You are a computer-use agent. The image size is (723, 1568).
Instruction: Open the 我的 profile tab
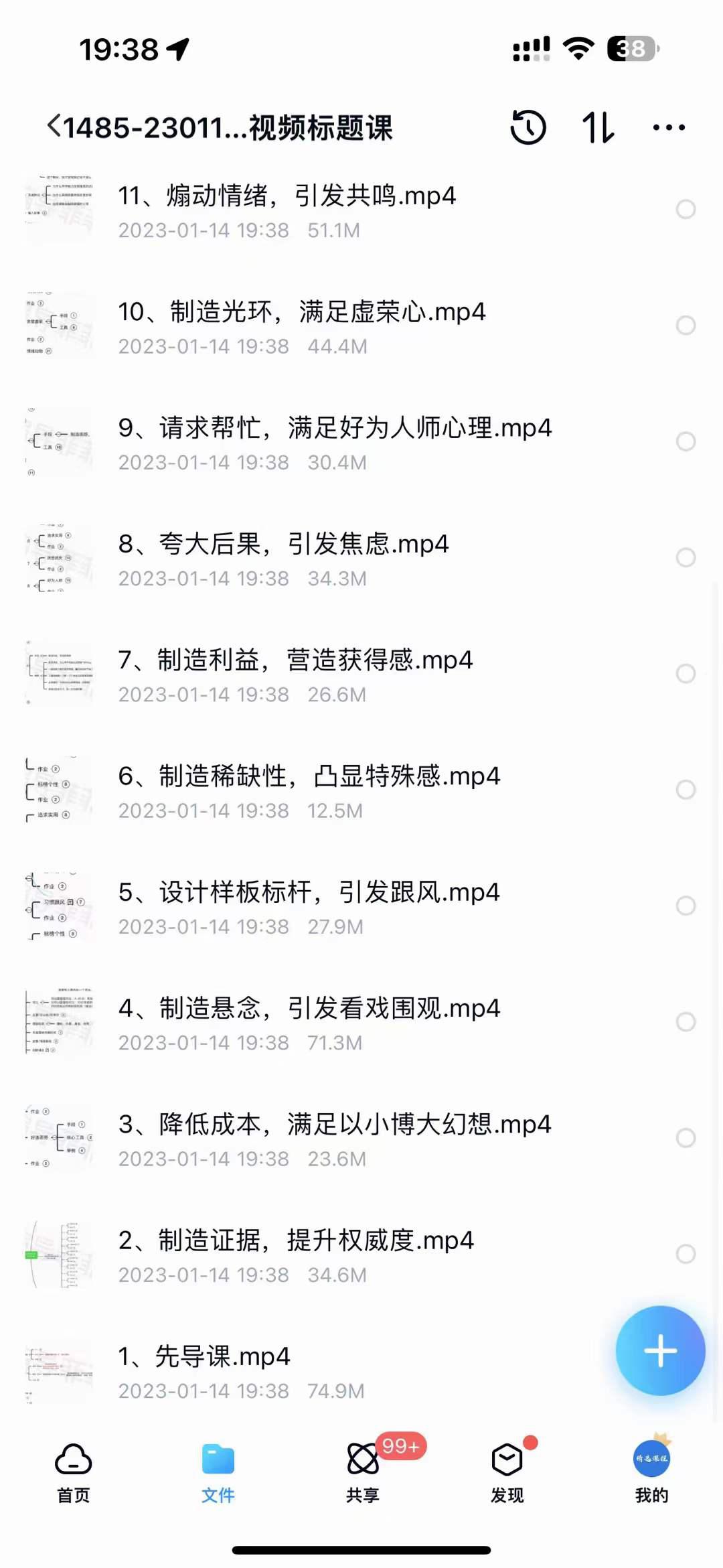[651, 1474]
